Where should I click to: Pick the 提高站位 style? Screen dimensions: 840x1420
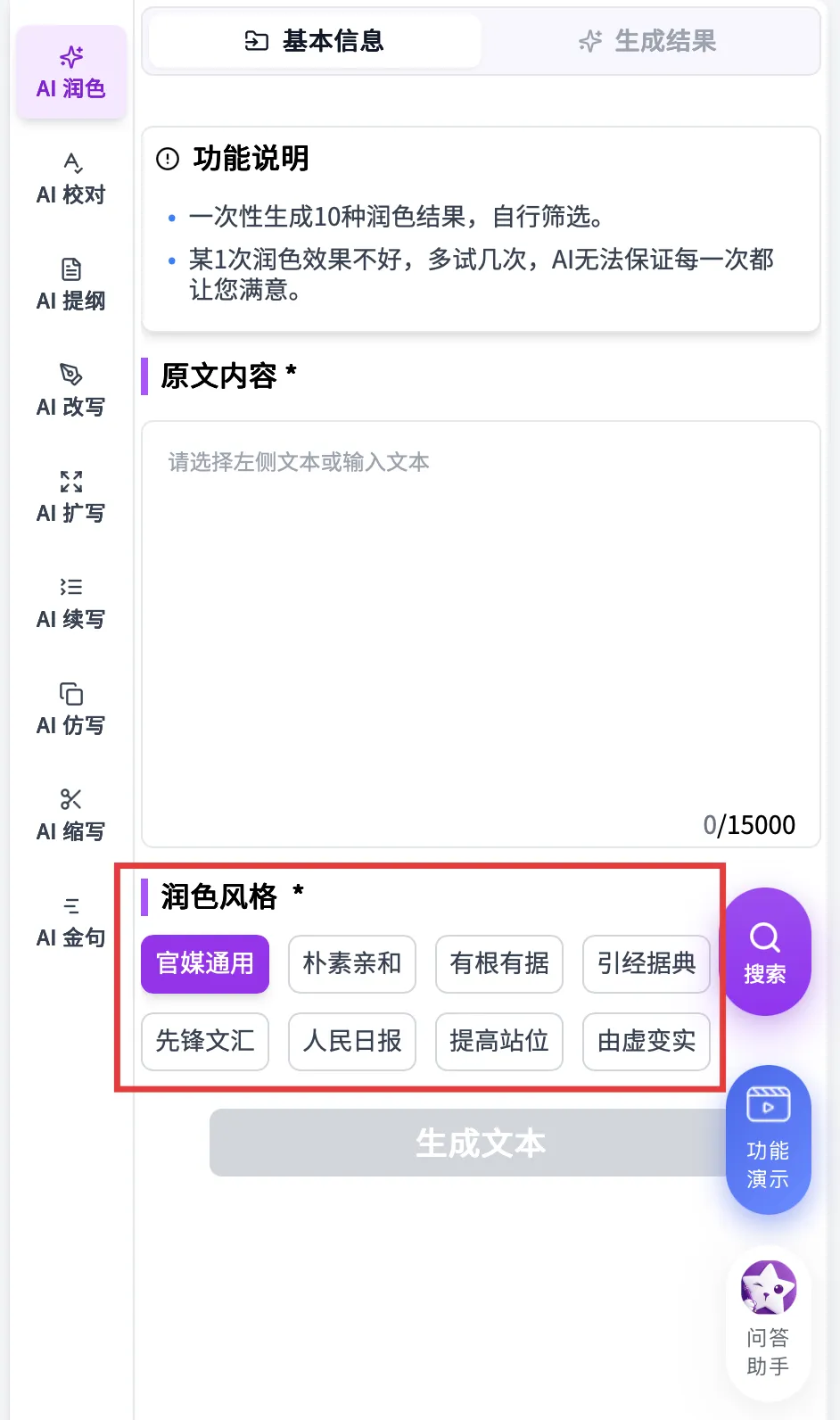[x=499, y=1042]
